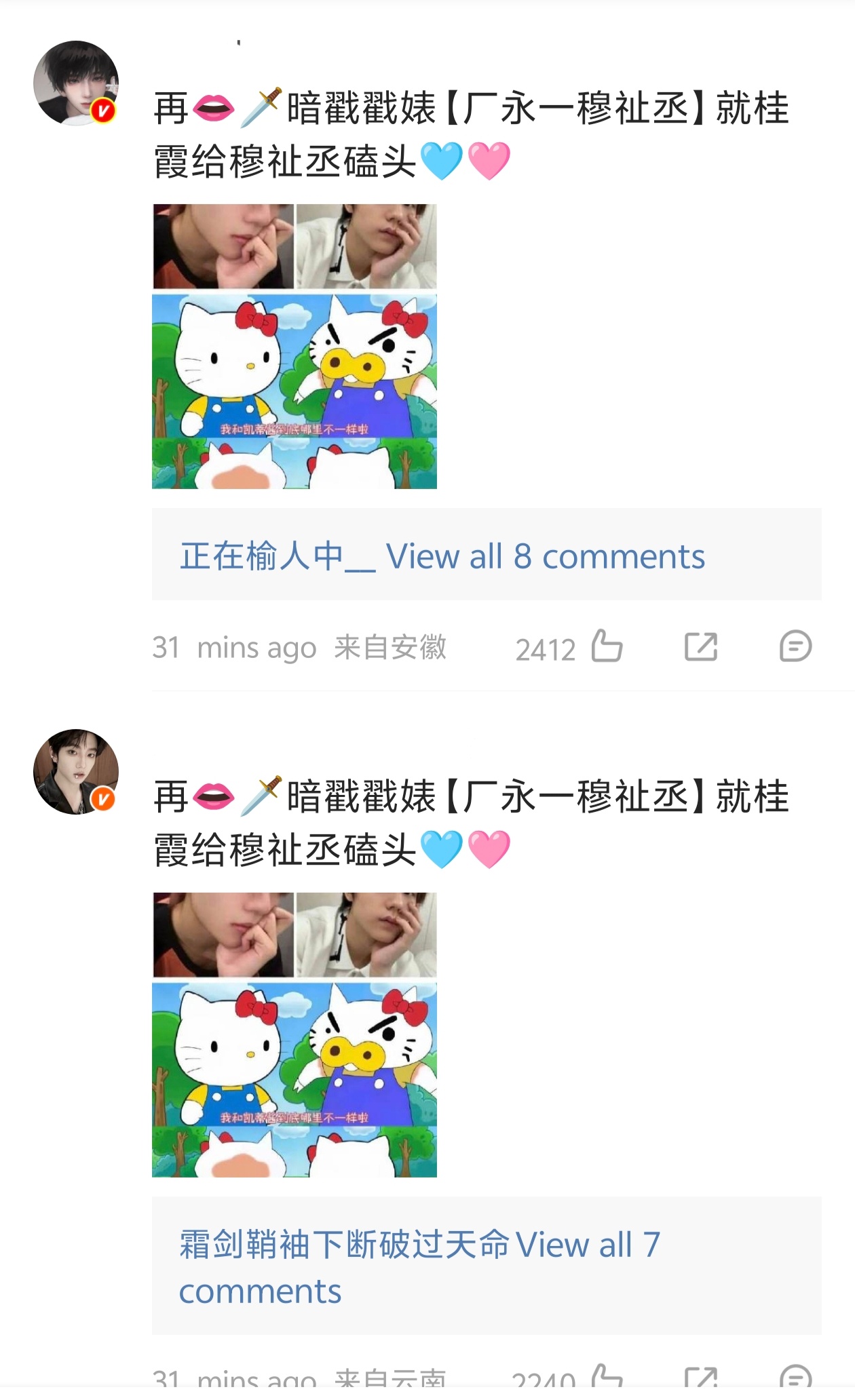Click the orange V verified badge on the first avatar
The width and height of the screenshot is (855, 1400).
[x=103, y=110]
